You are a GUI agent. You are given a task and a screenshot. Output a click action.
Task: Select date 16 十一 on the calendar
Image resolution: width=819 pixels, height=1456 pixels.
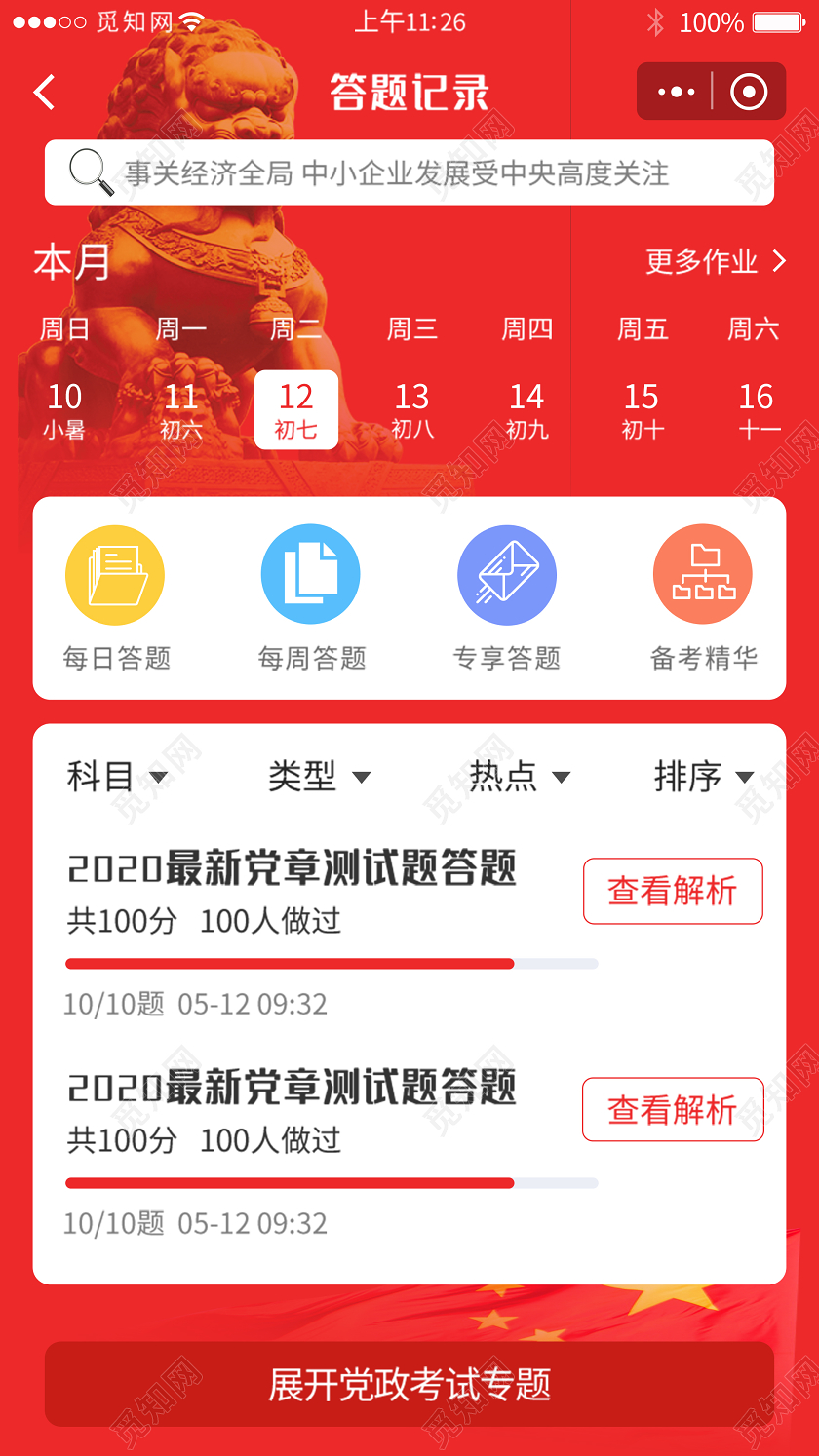click(757, 409)
